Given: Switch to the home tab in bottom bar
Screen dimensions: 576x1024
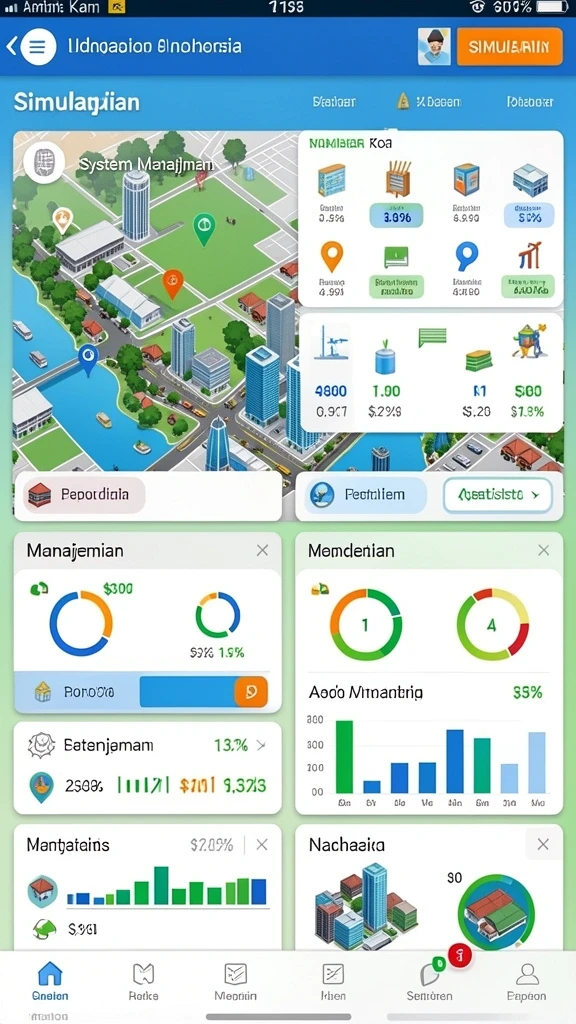Looking at the screenshot, I should 50,982.
